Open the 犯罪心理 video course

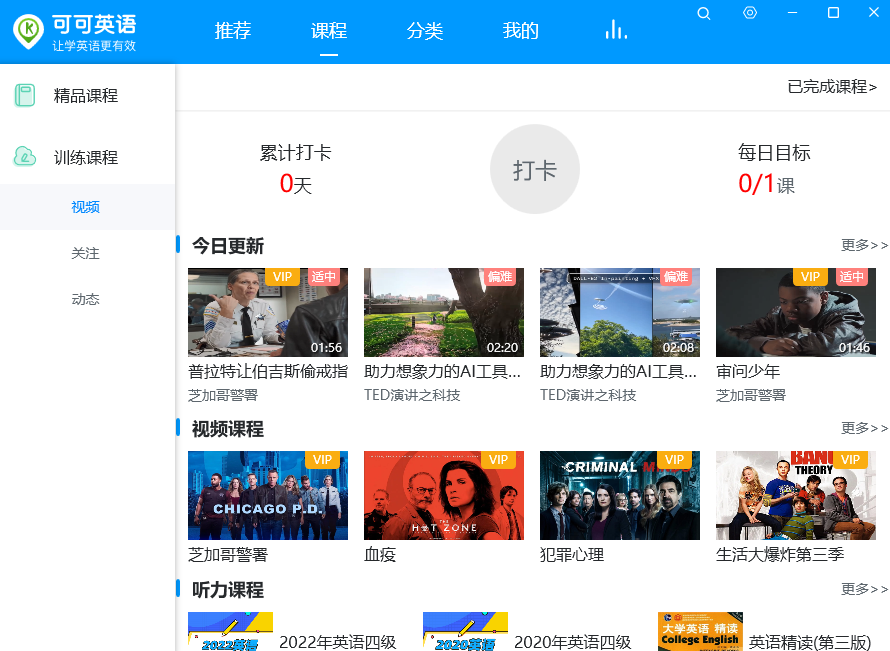pos(619,496)
